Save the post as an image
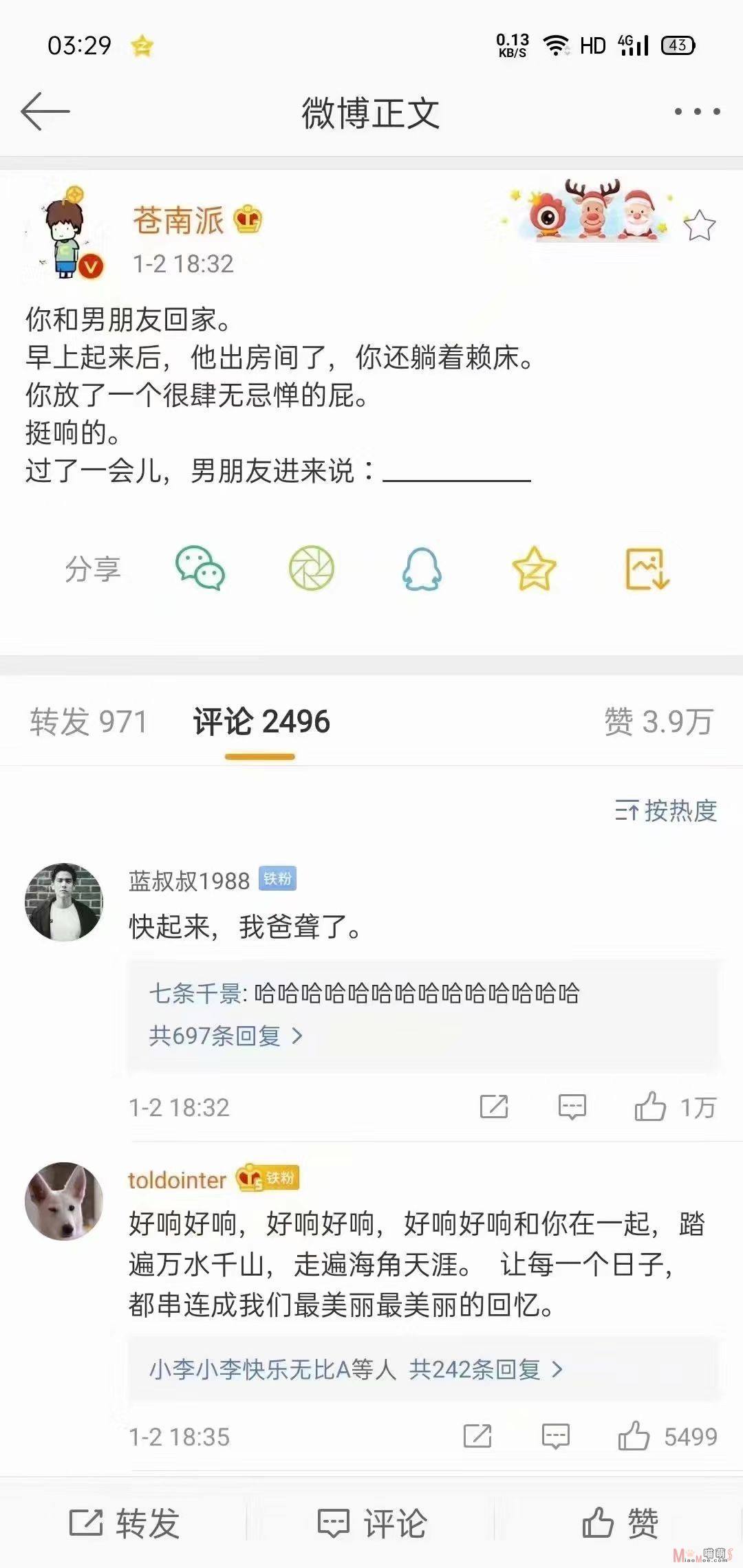The width and height of the screenshot is (743, 1568). click(647, 568)
